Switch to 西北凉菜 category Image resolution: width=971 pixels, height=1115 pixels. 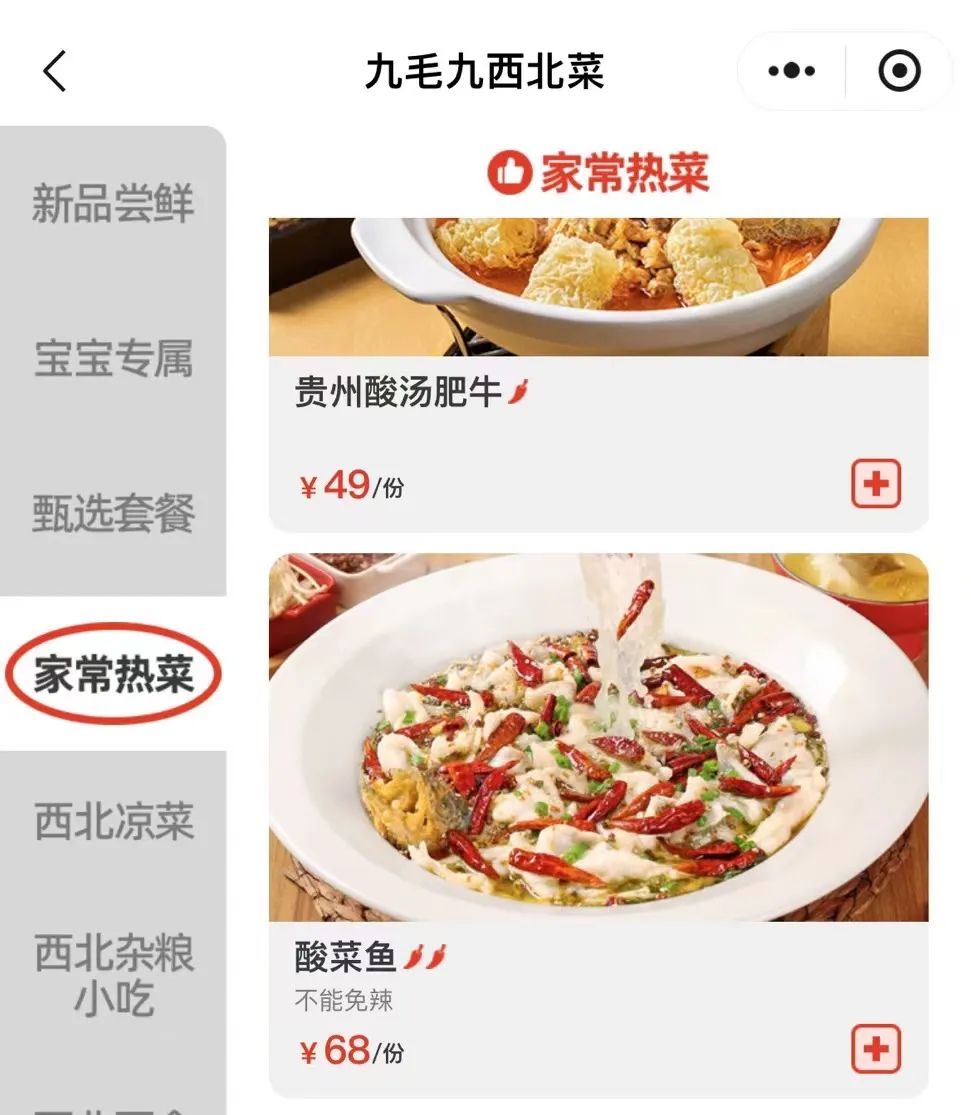click(x=113, y=821)
